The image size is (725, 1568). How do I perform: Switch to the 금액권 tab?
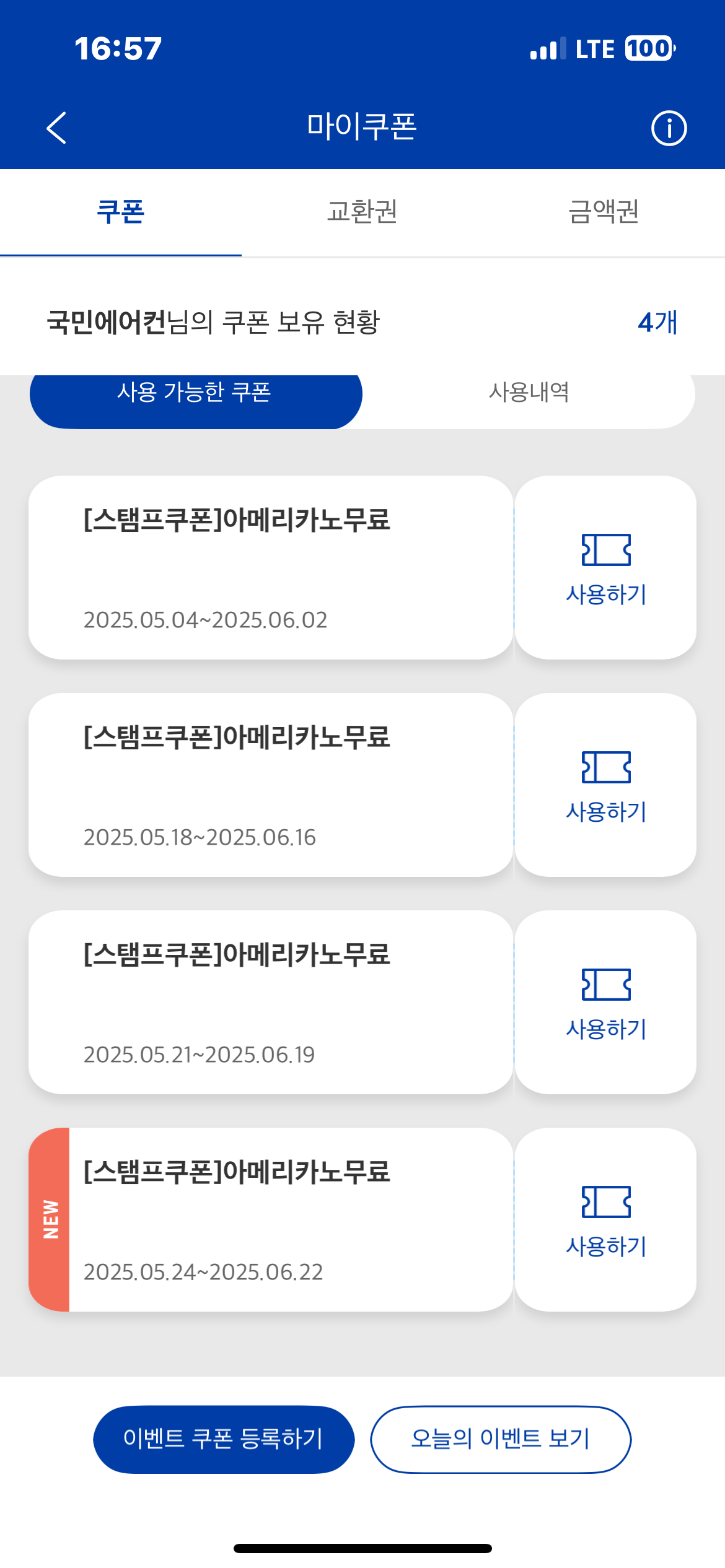click(x=604, y=212)
